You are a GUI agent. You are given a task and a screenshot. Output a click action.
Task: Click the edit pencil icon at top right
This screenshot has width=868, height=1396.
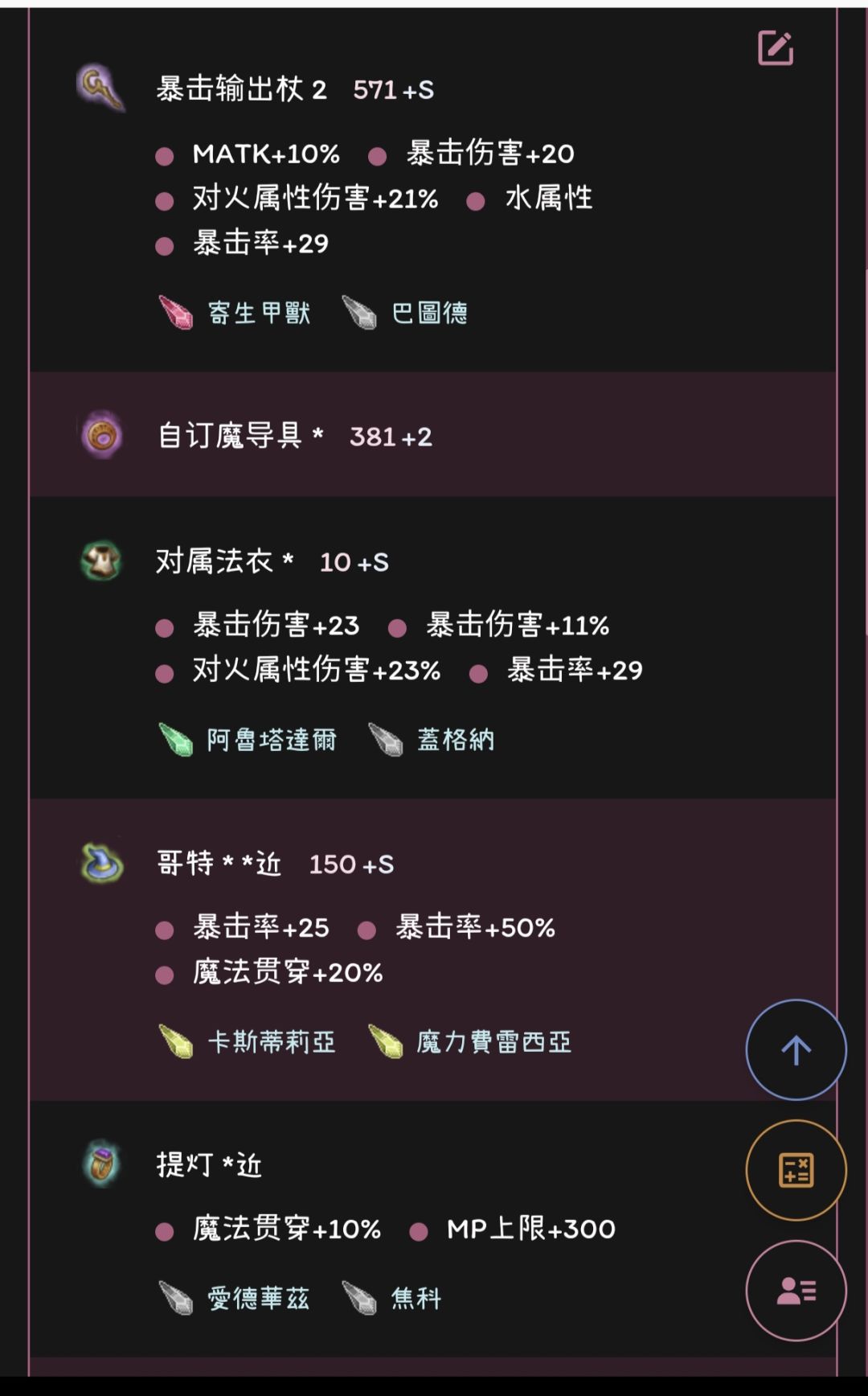[774, 48]
